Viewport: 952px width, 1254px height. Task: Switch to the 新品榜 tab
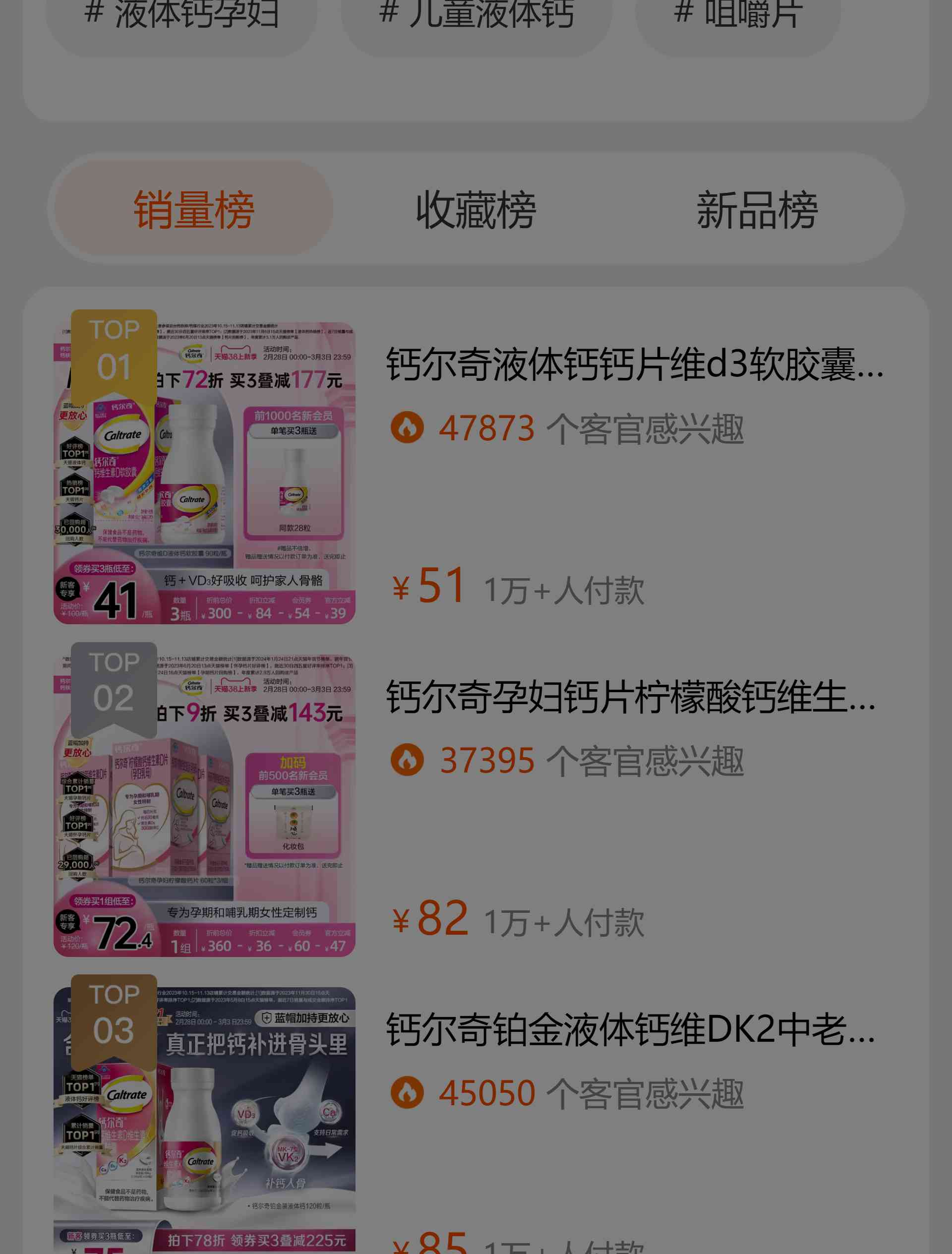click(757, 209)
